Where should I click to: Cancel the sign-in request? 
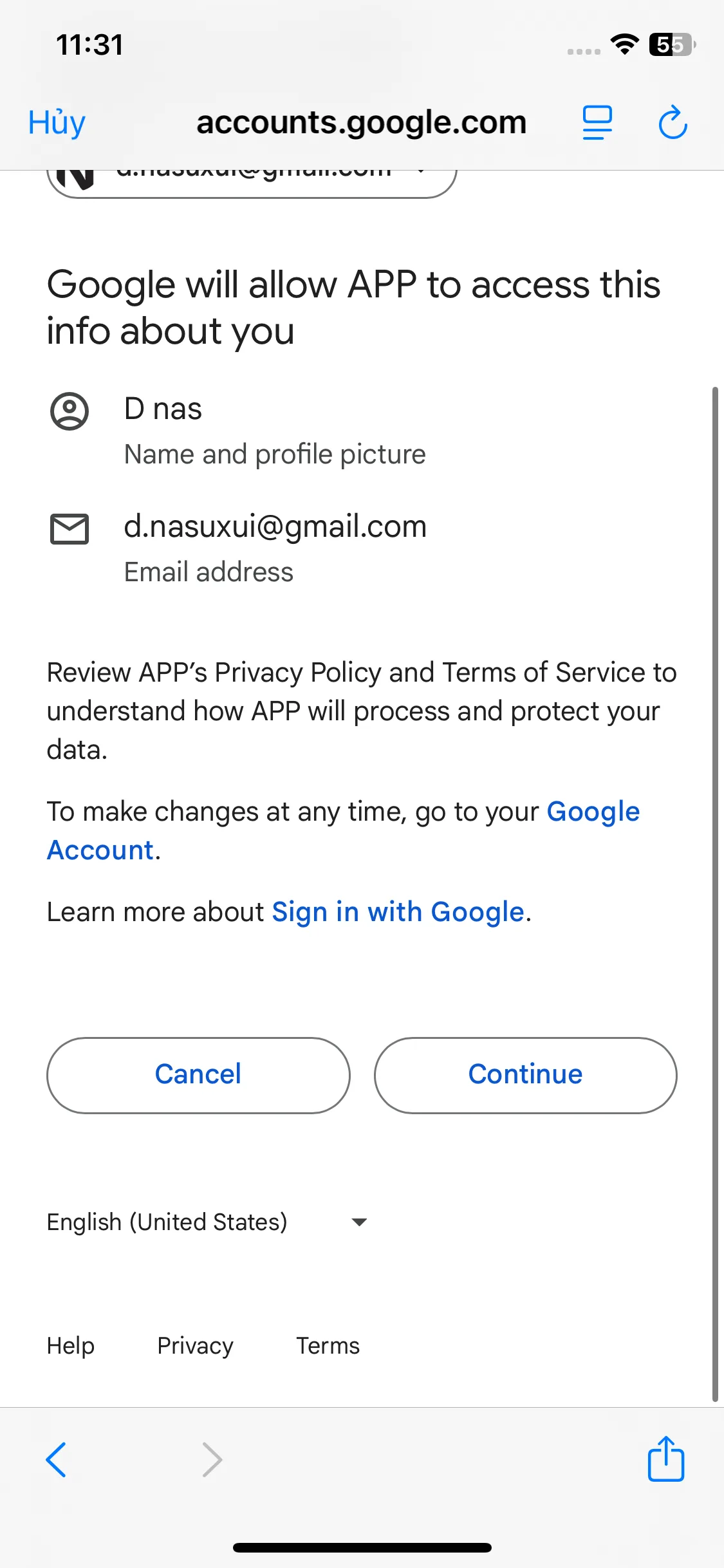[x=198, y=1075]
